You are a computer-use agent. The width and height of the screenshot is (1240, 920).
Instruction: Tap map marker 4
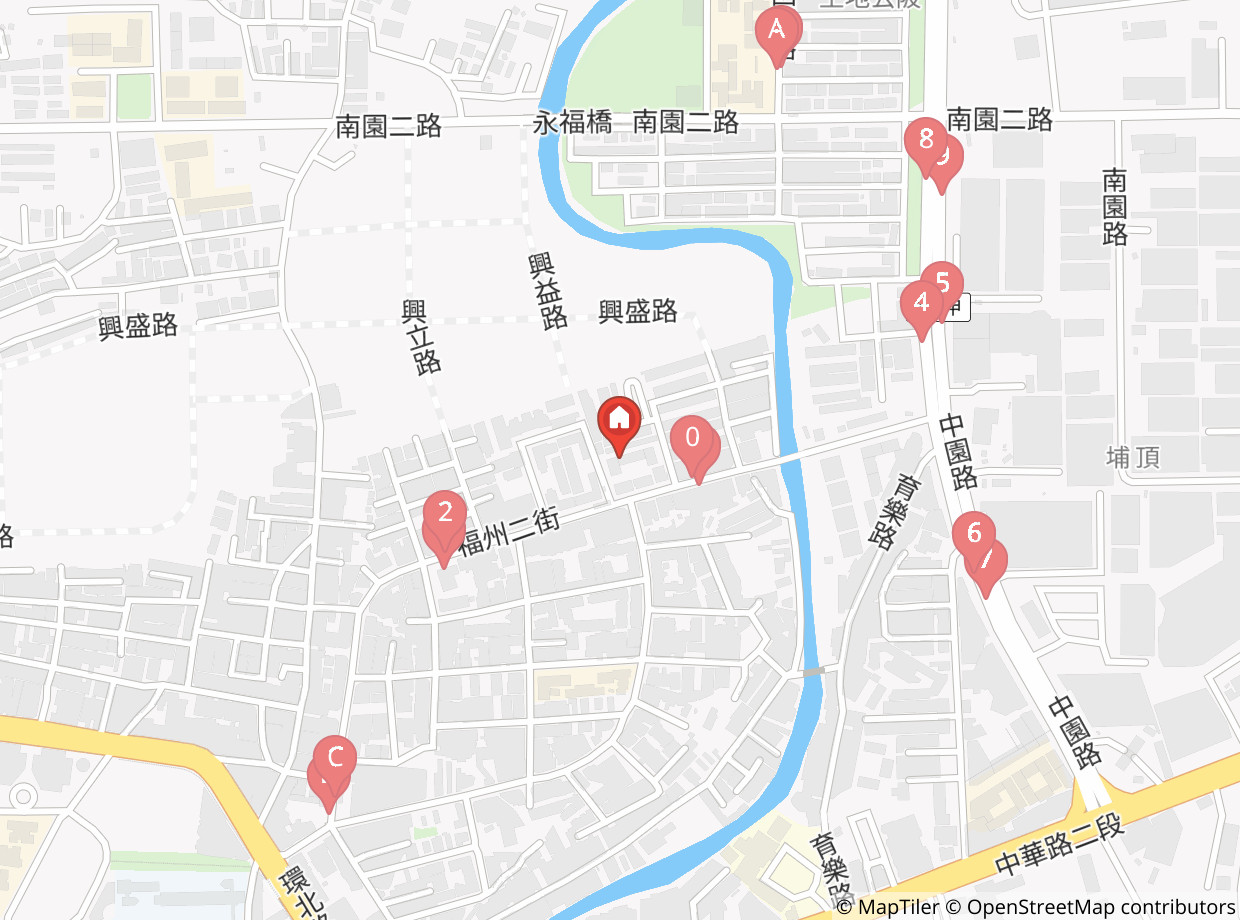pyautogui.click(x=920, y=302)
